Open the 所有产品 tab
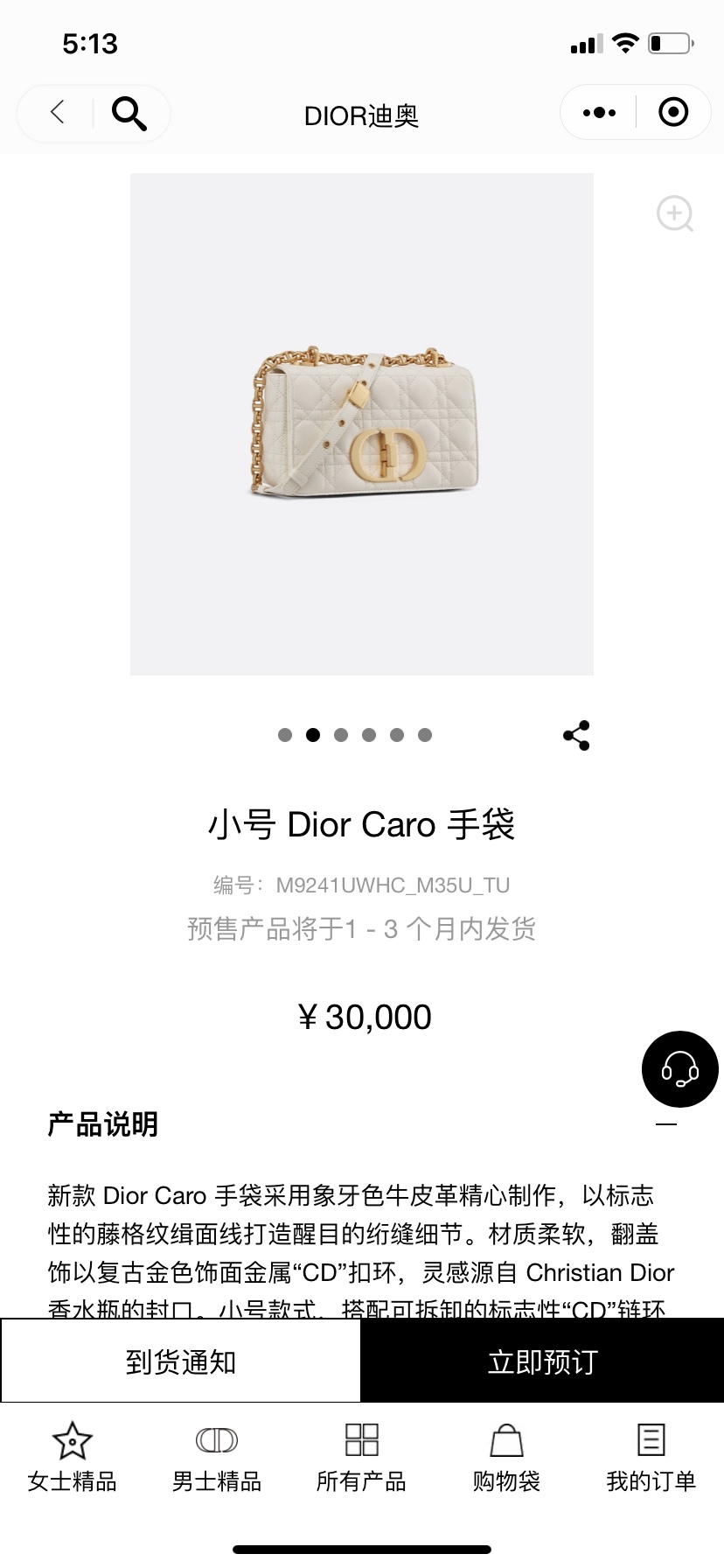 [361, 1458]
